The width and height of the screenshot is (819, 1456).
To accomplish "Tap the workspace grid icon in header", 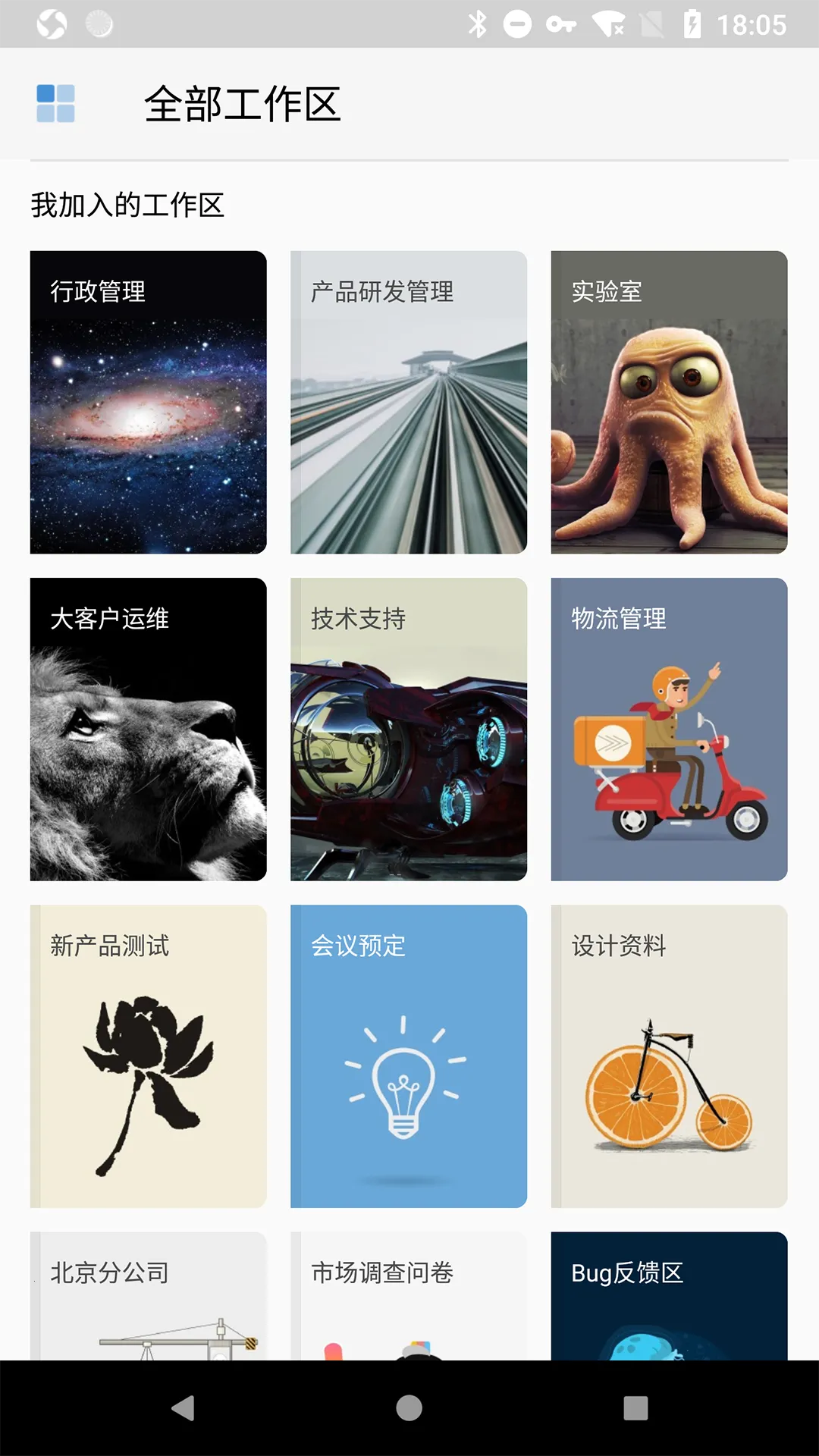I will click(x=55, y=103).
